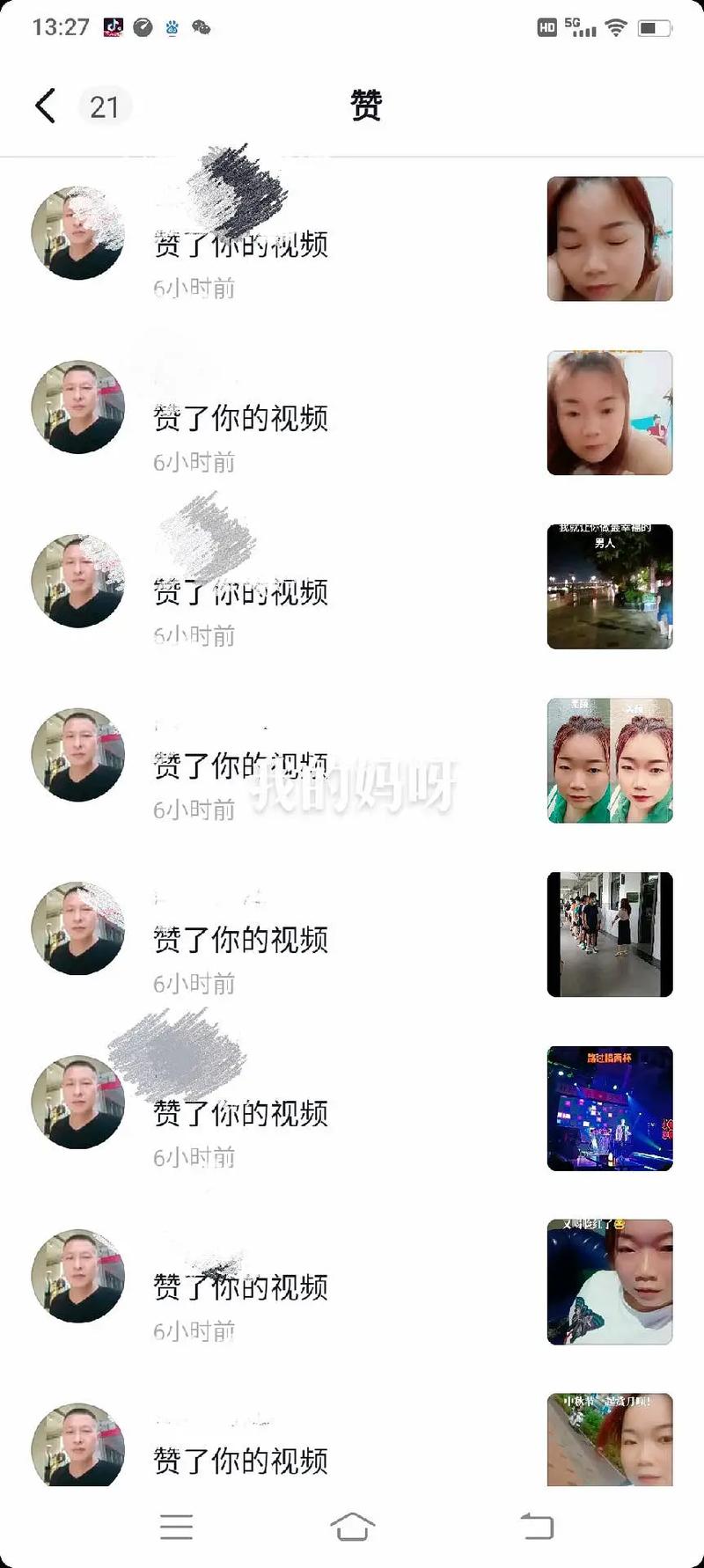
Task: Tap the 21 unread count badge
Action: 105,106
